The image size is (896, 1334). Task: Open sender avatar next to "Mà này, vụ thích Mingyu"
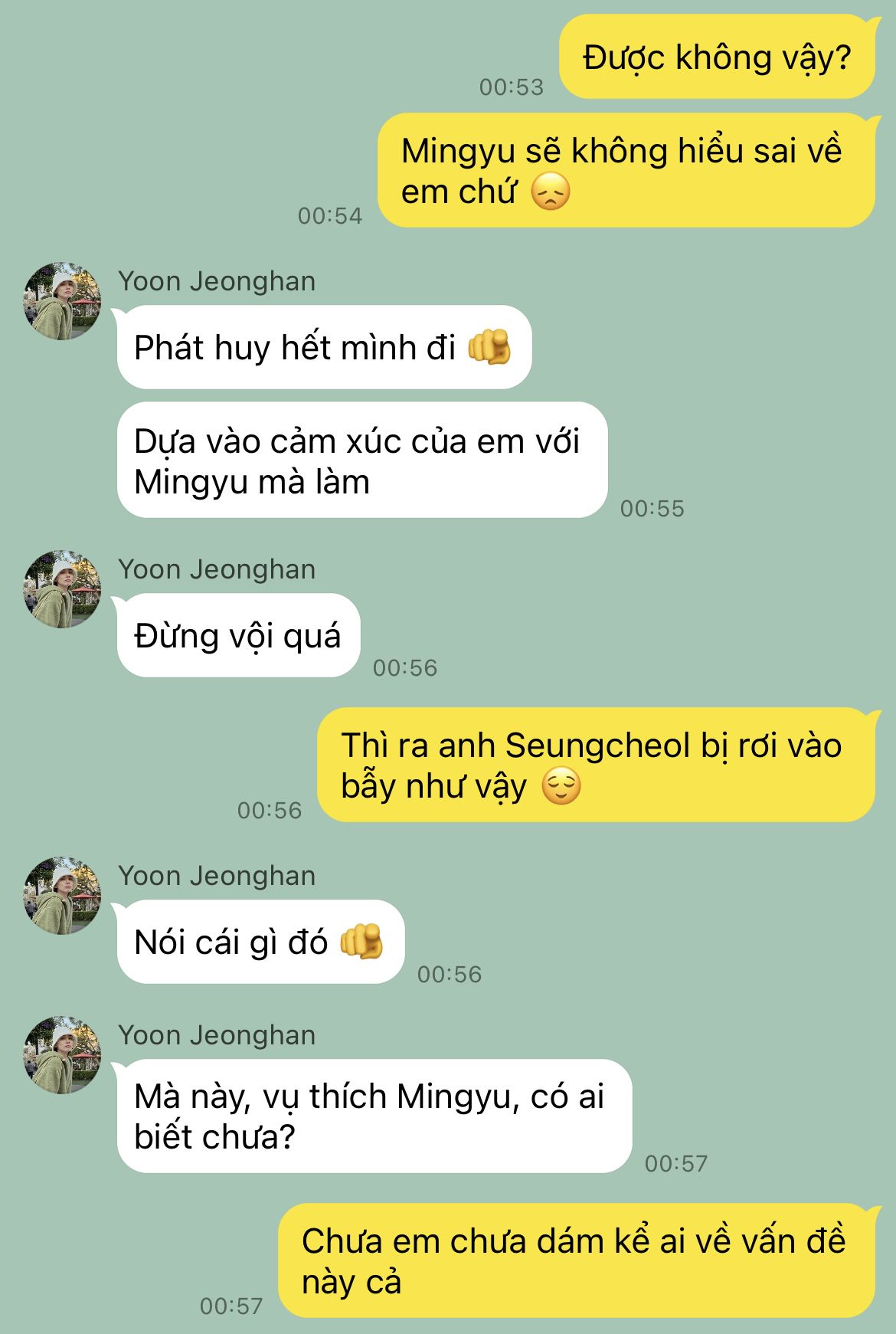[x=63, y=1055]
